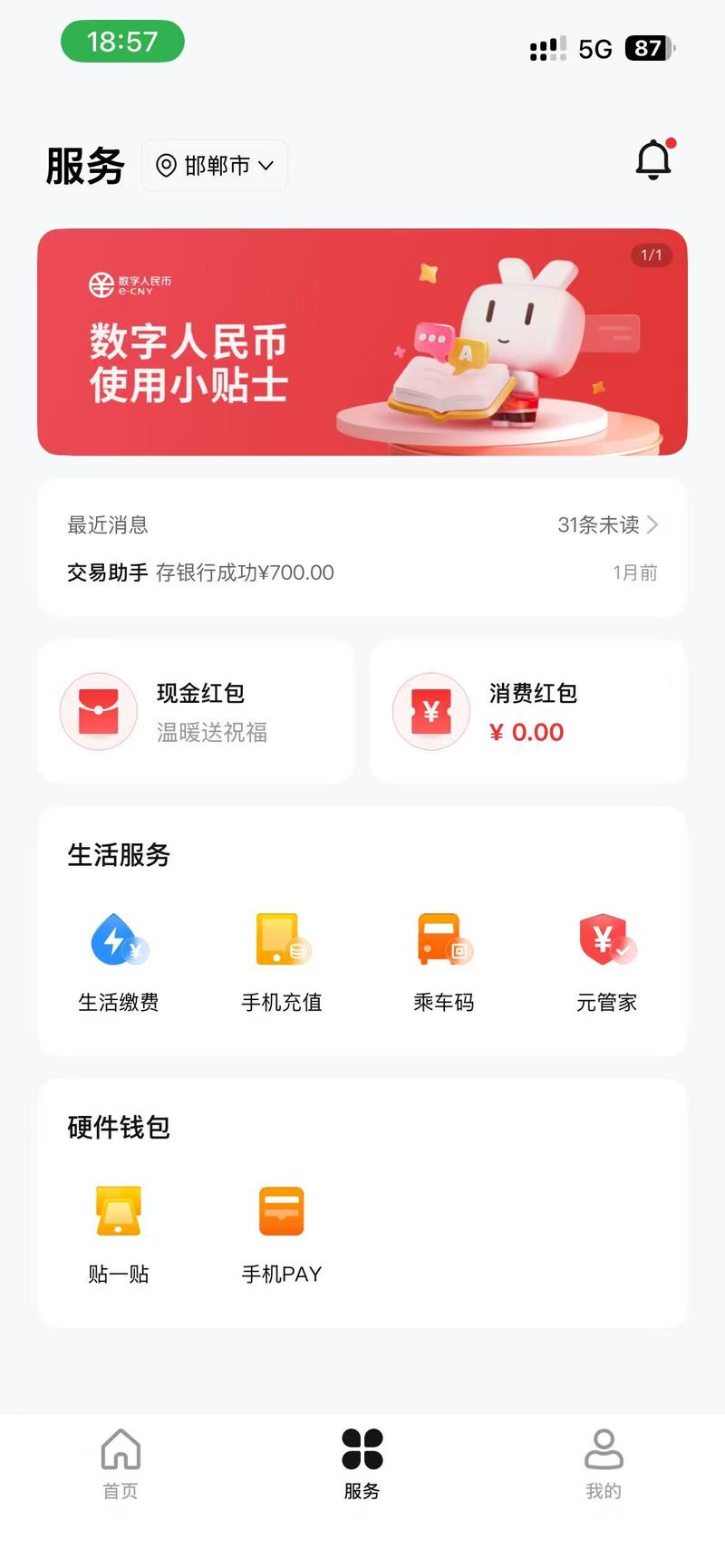Image resolution: width=725 pixels, height=1568 pixels.
Task: Open 乘车码 transit code
Action: click(x=444, y=962)
